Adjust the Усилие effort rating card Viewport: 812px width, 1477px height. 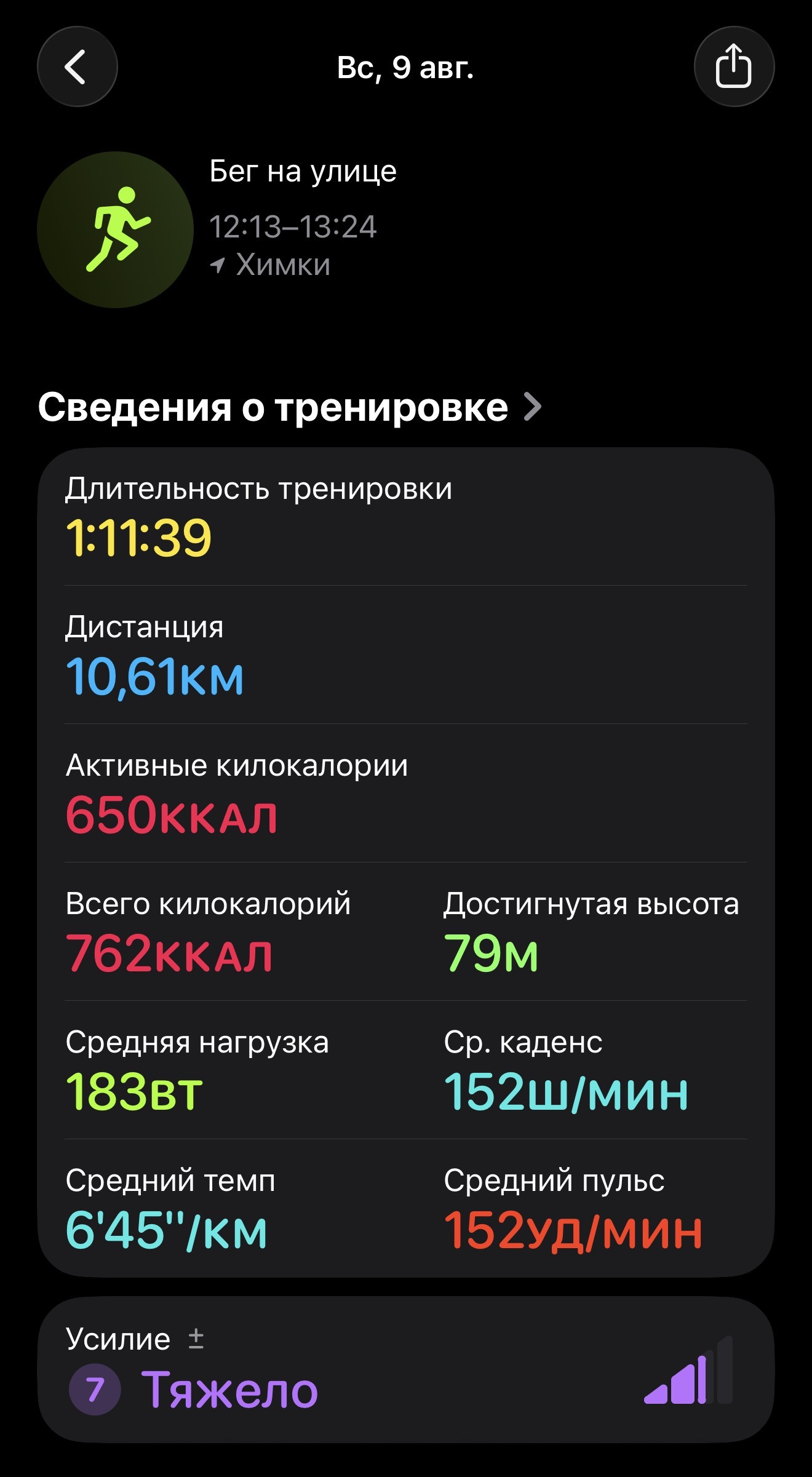(406, 1370)
